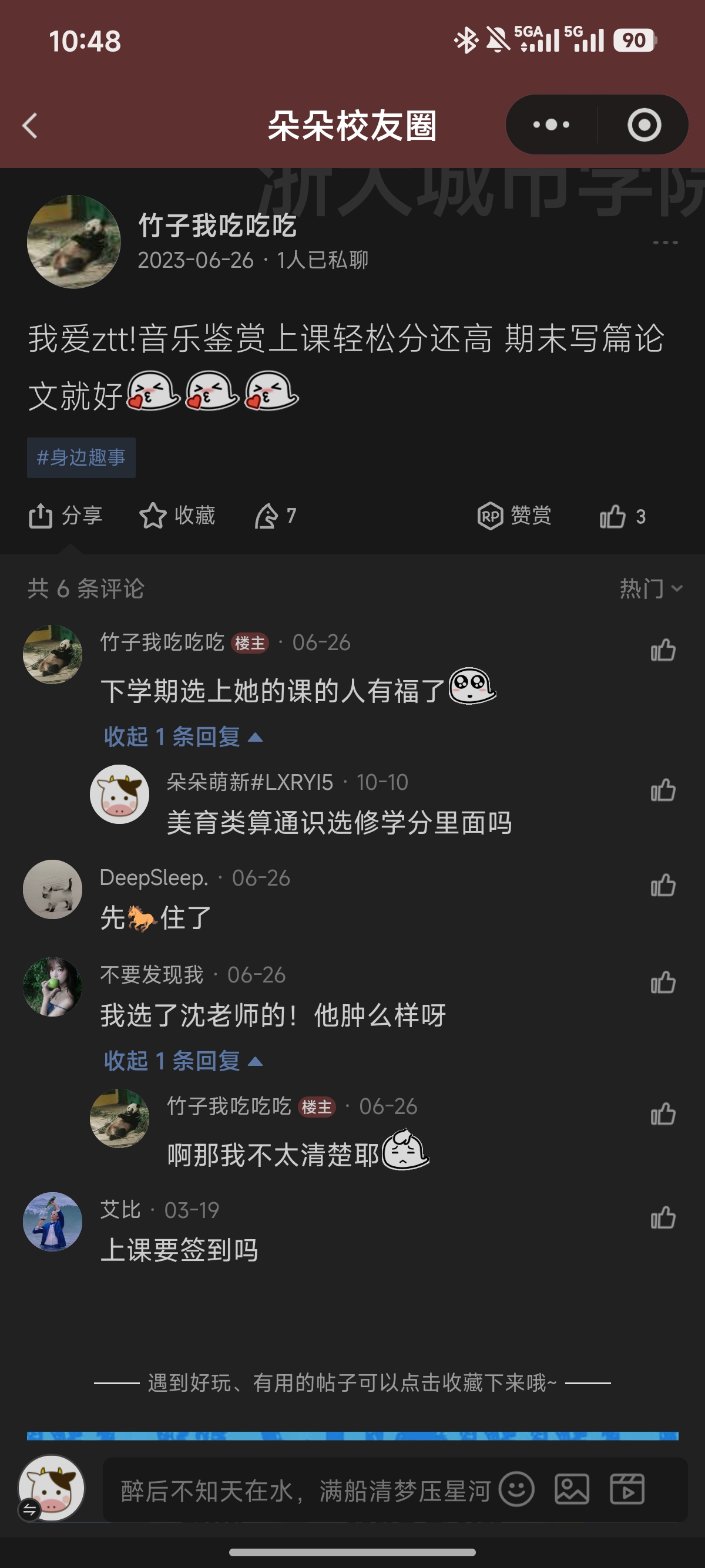Open the 热门 comment sorting dropdown

651,588
